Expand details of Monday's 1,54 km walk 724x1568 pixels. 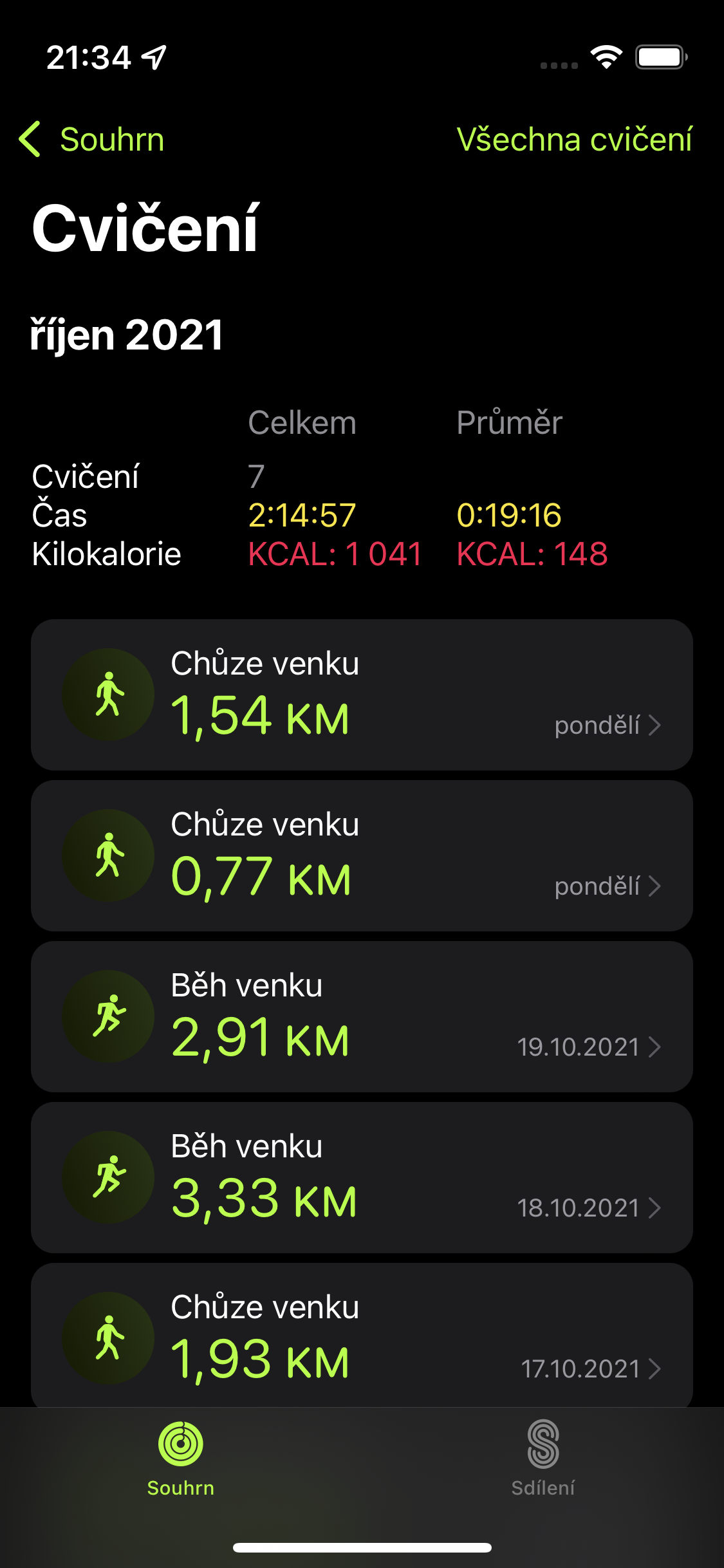pos(655,725)
